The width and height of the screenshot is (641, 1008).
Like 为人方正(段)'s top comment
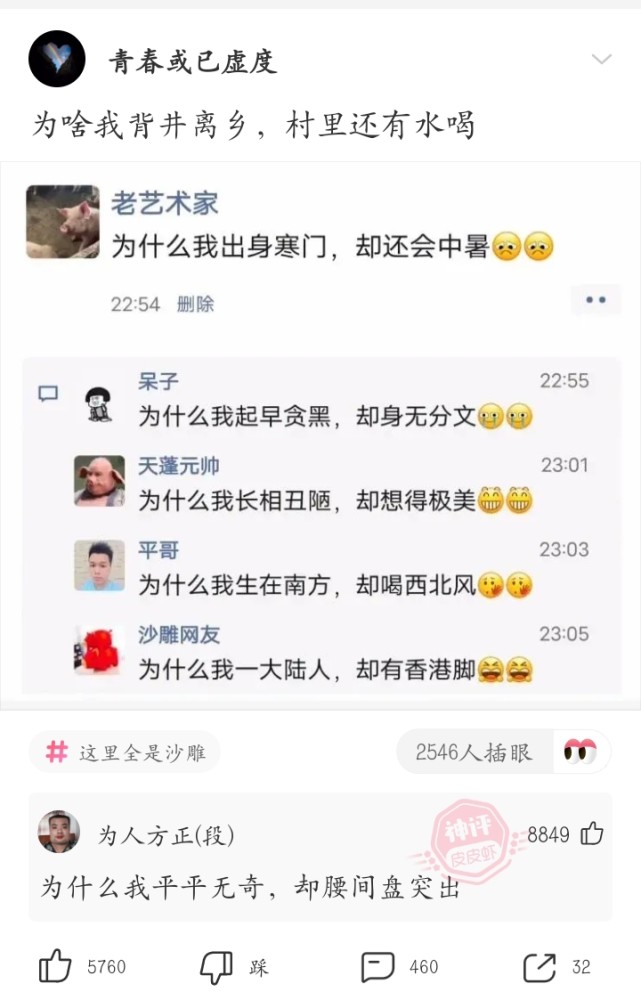pyautogui.click(x=592, y=834)
